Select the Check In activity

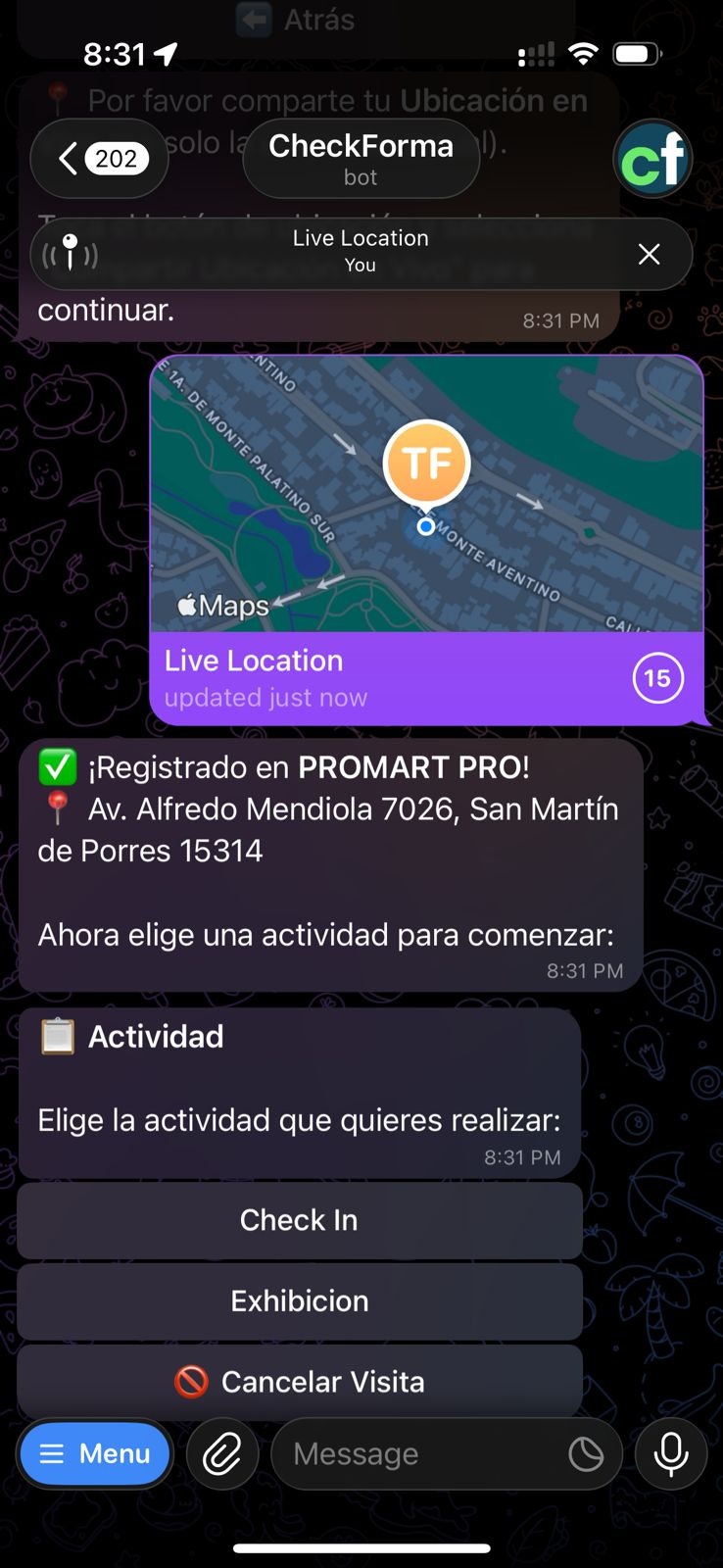(299, 1220)
